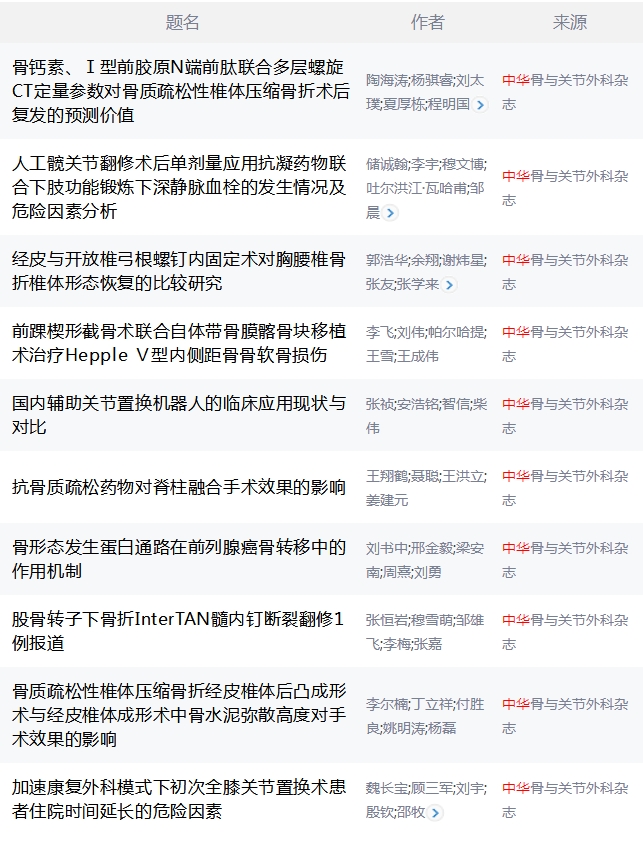
Task: Expand the author list after 程明国
Action: click(481, 105)
